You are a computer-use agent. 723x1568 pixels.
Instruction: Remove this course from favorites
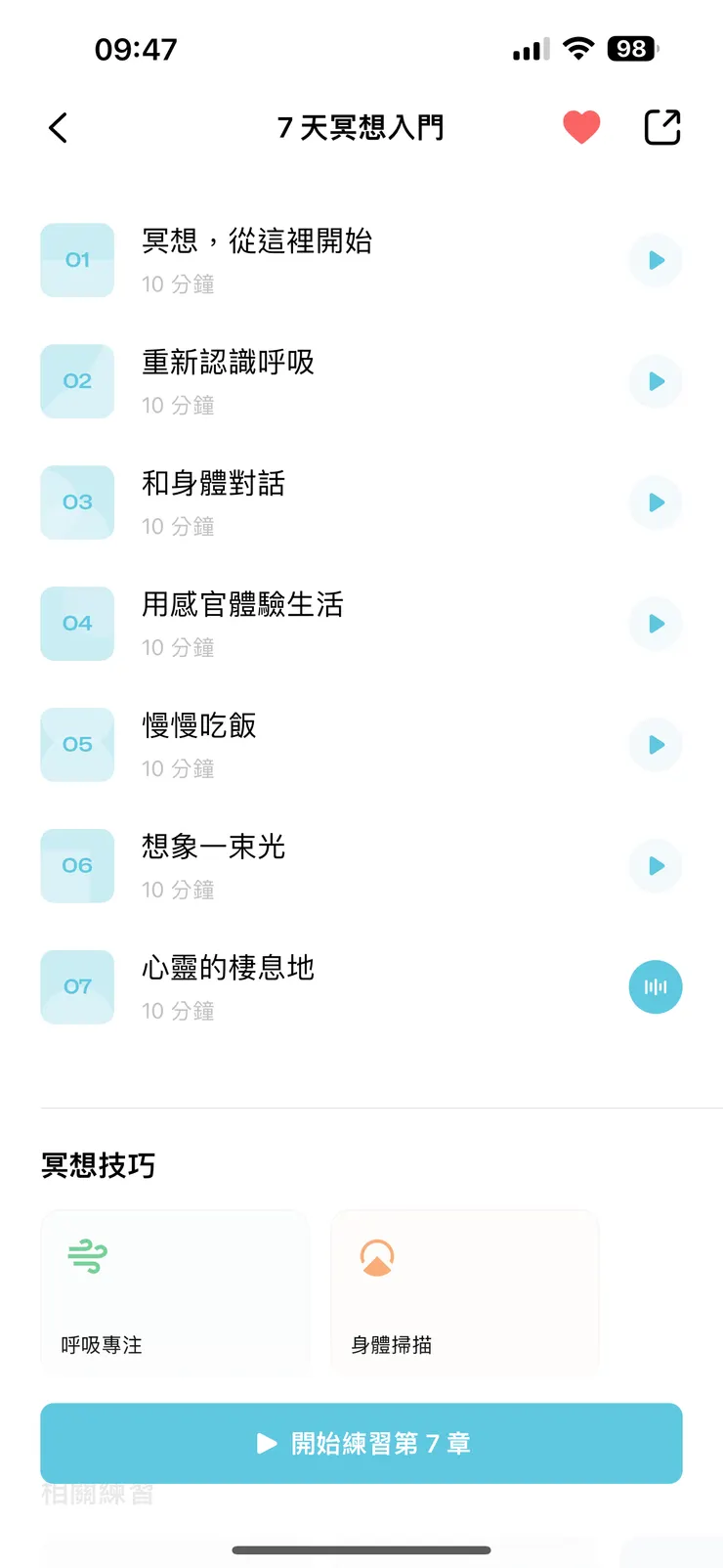pyautogui.click(x=581, y=128)
